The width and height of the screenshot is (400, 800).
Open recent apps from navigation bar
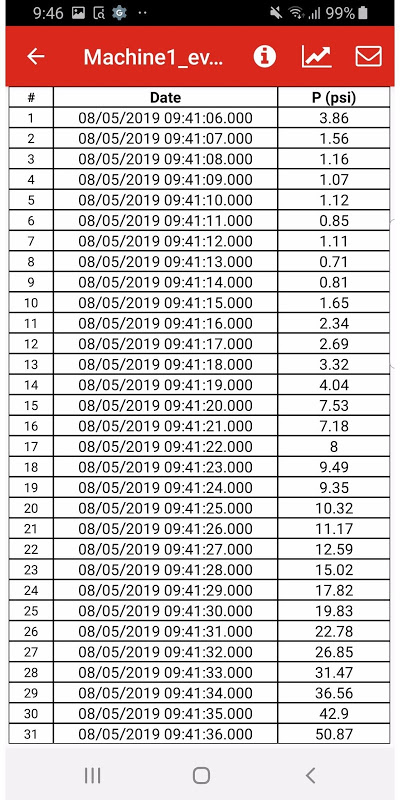(92, 776)
